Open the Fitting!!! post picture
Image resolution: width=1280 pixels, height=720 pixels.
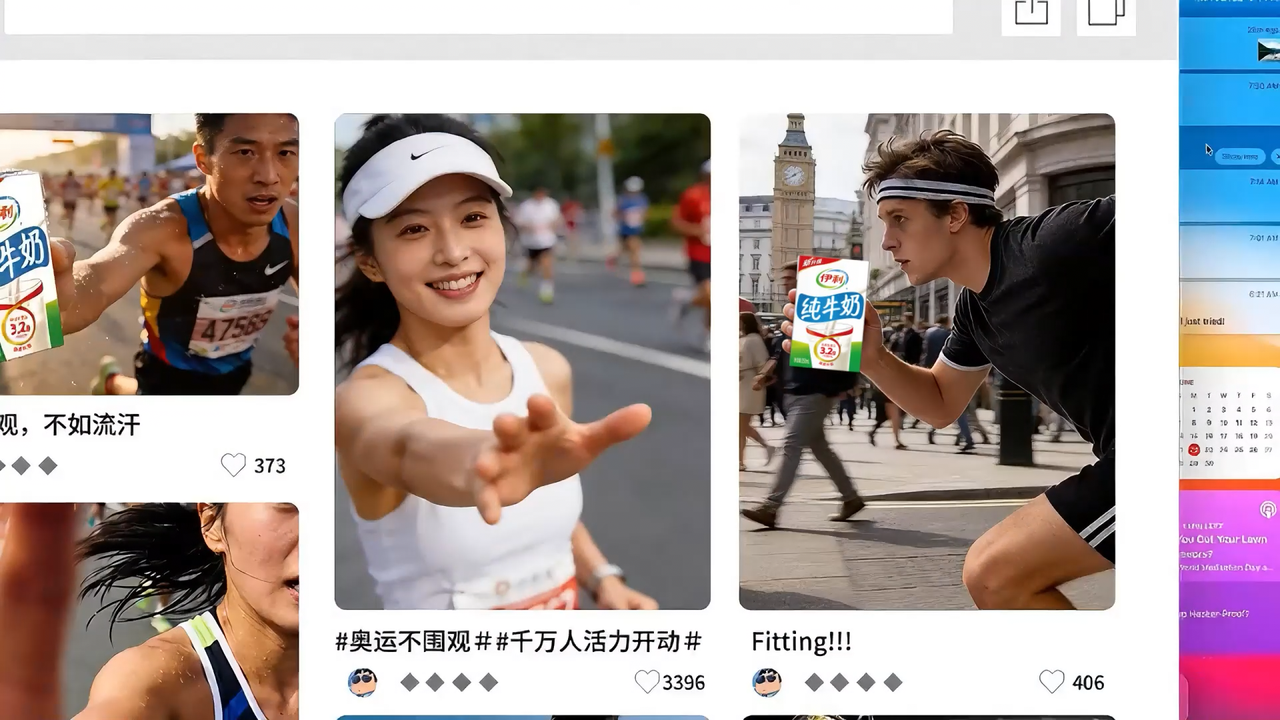(x=926, y=360)
